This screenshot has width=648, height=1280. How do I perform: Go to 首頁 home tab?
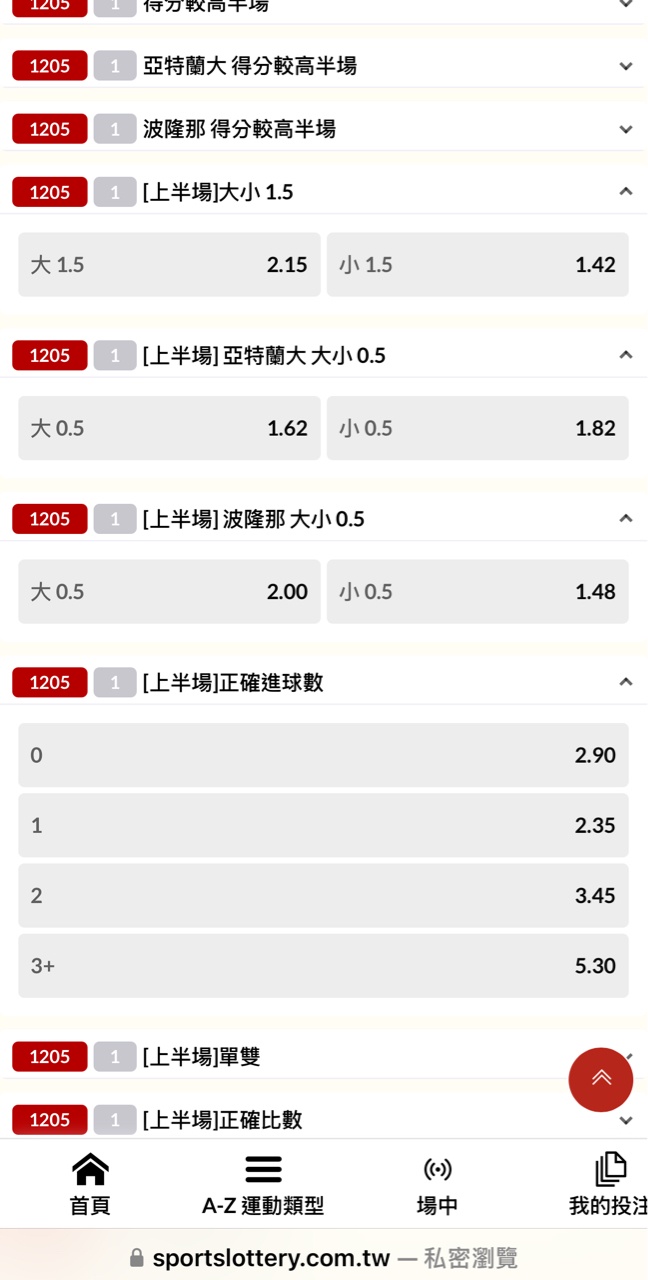90,1185
